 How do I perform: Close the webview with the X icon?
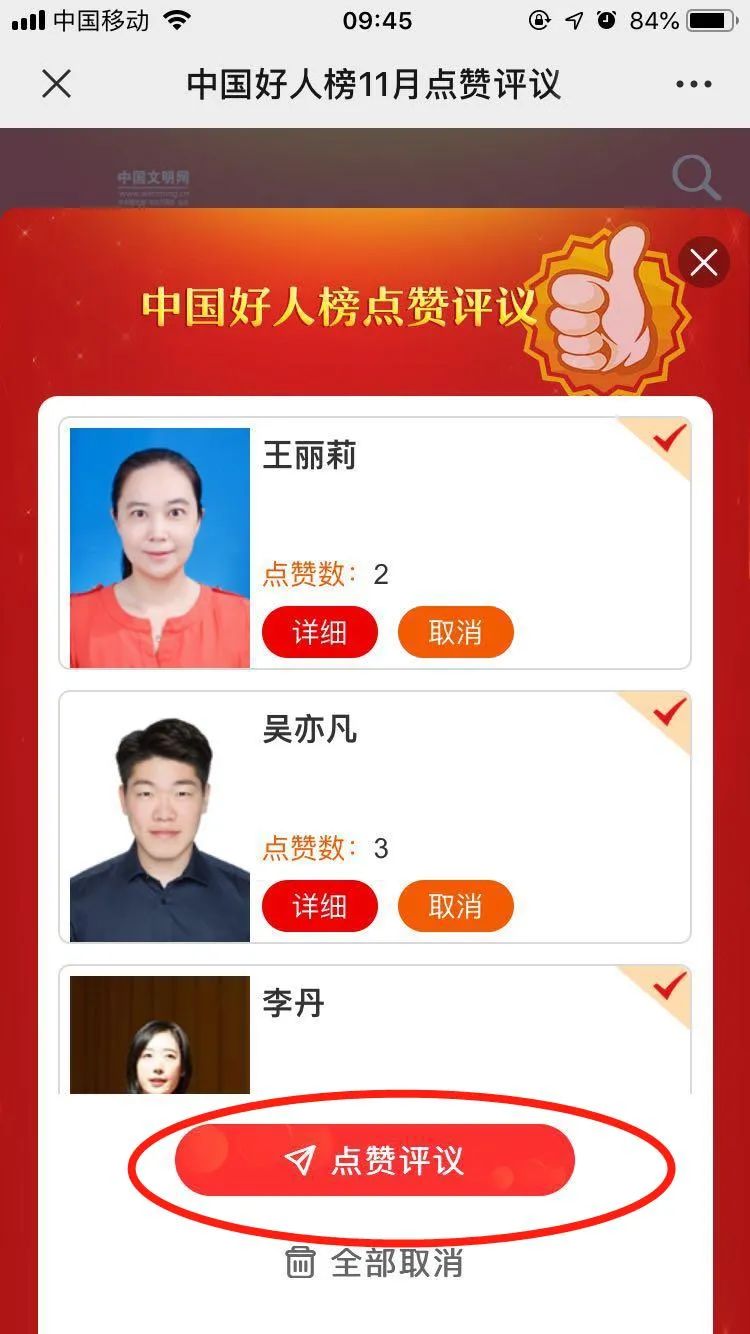pos(57,85)
